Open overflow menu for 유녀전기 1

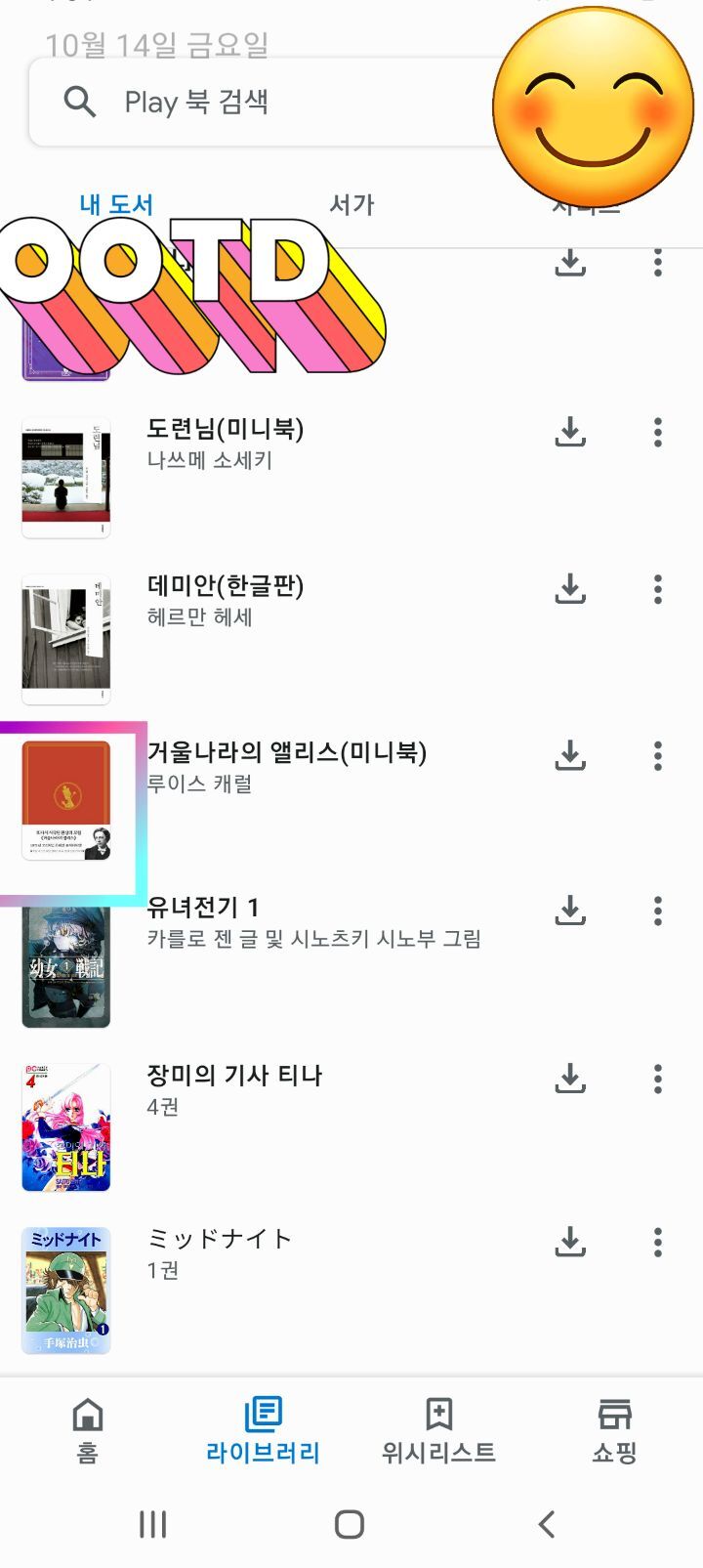pyautogui.click(x=658, y=911)
